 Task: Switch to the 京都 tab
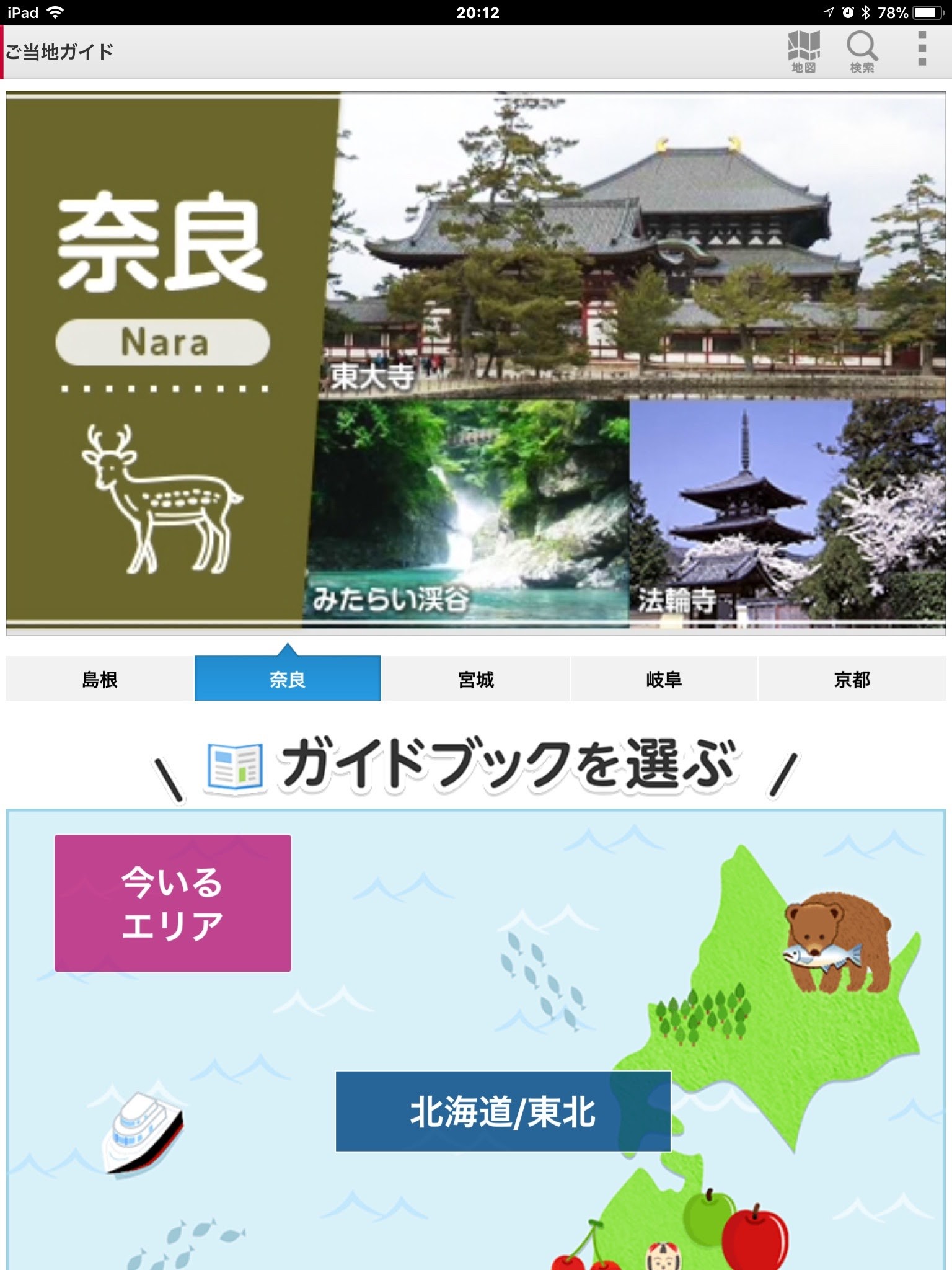tap(852, 680)
